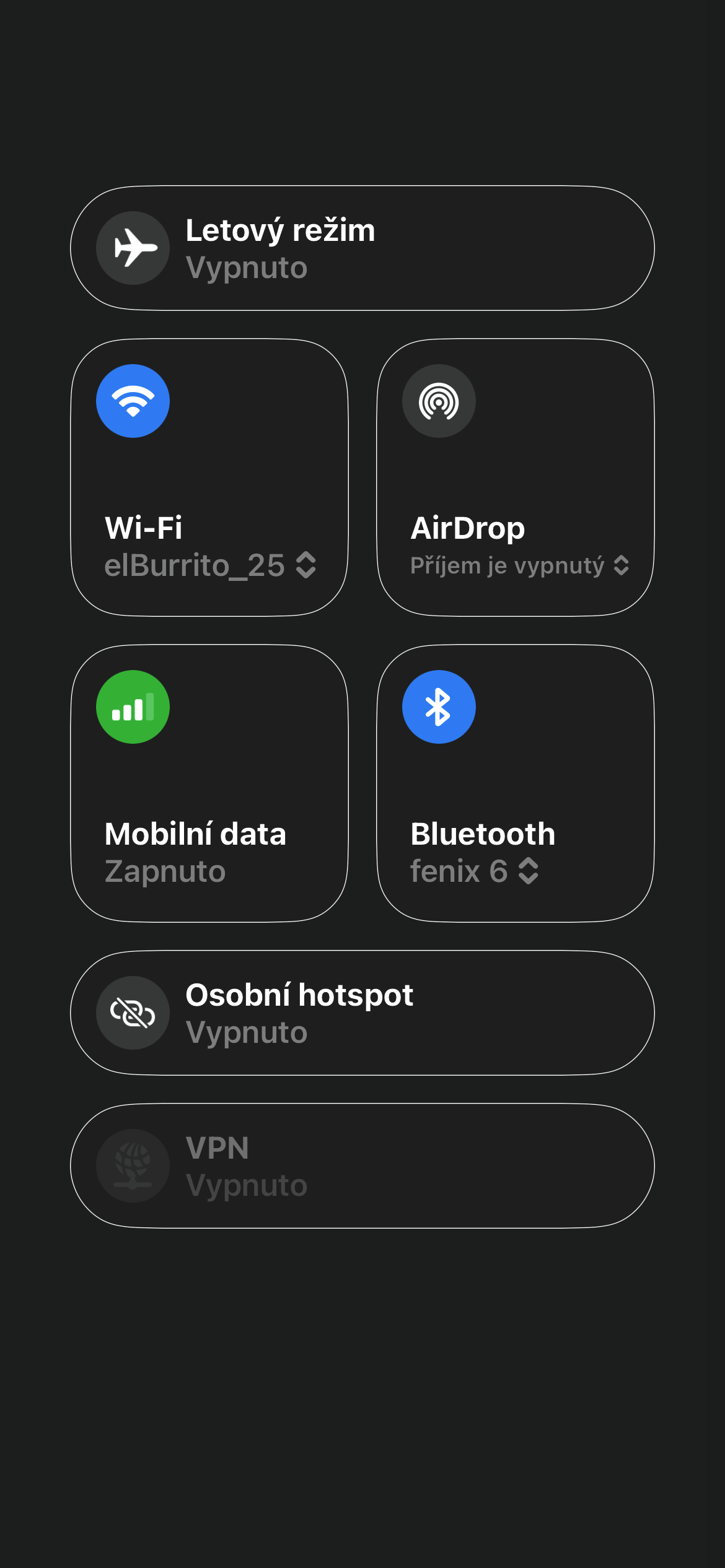Open Bluetooth device list fenix 6
This screenshot has height=1568, width=725.
point(474,871)
